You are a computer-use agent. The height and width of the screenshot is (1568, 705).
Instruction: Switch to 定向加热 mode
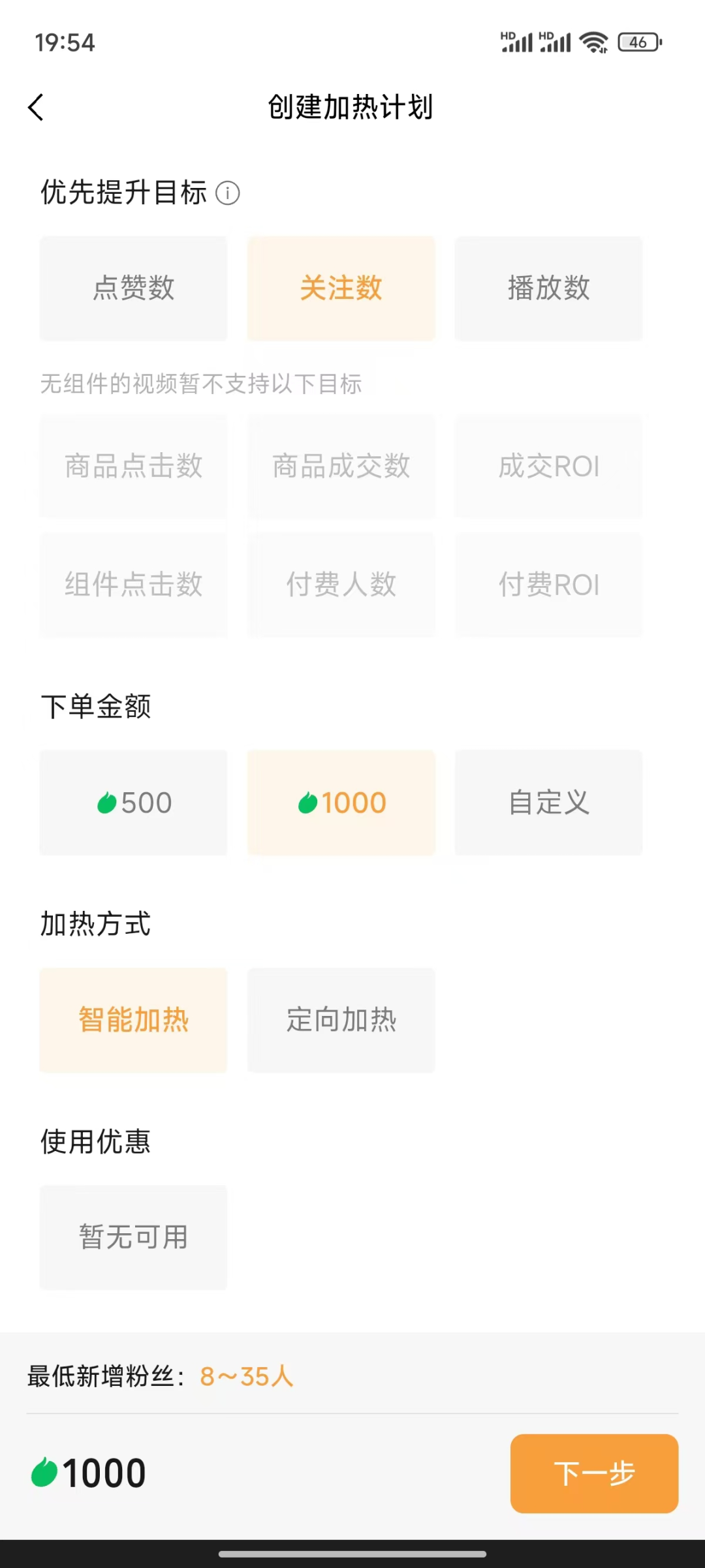click(341, 1020)
